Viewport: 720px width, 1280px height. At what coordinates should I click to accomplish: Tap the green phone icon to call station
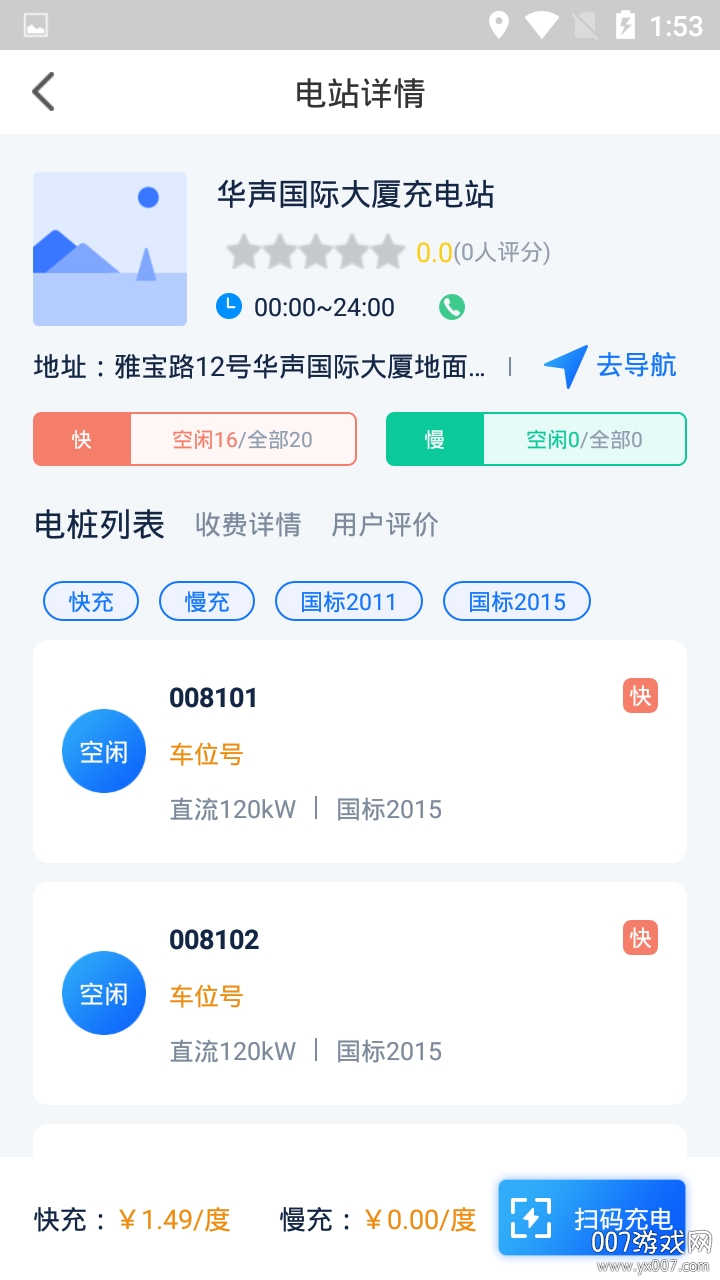(x=451, y=307)
